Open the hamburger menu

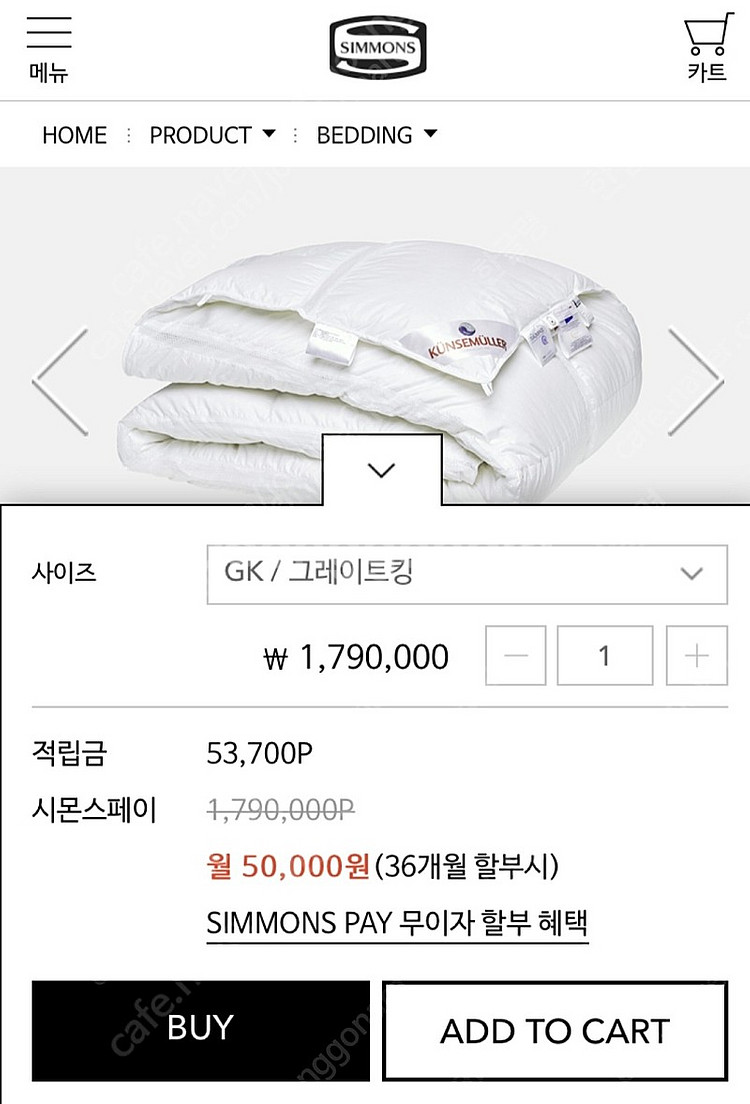pos(48,32)
